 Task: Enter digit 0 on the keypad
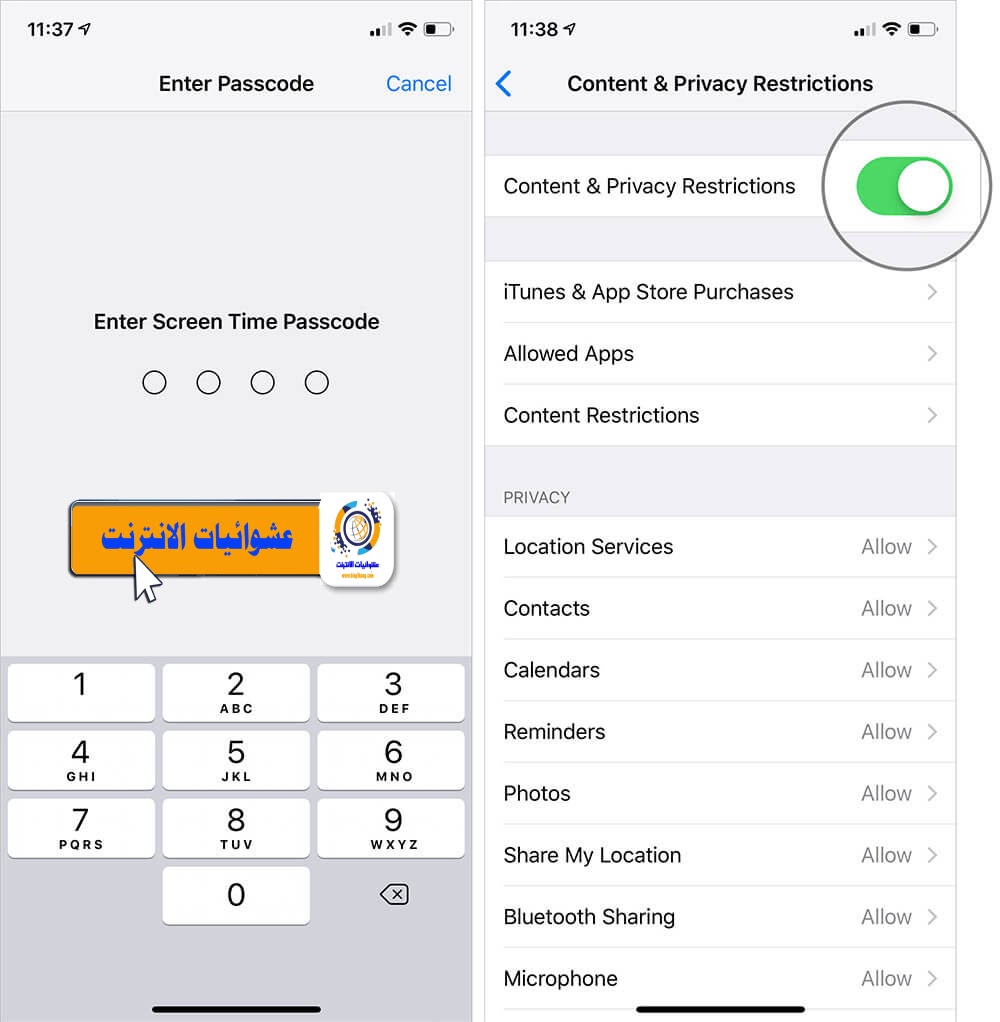pyautogui.click(x=236, y=894)
